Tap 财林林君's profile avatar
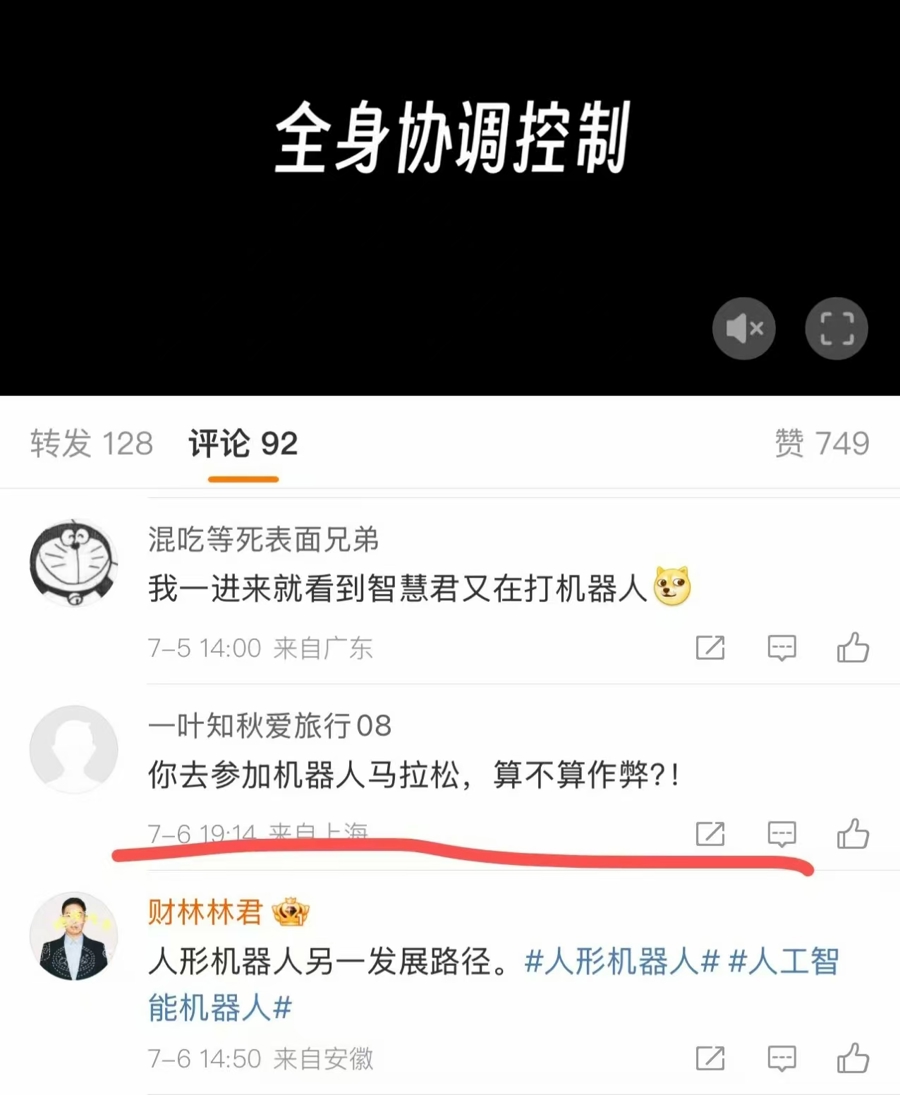 (73, 936)
